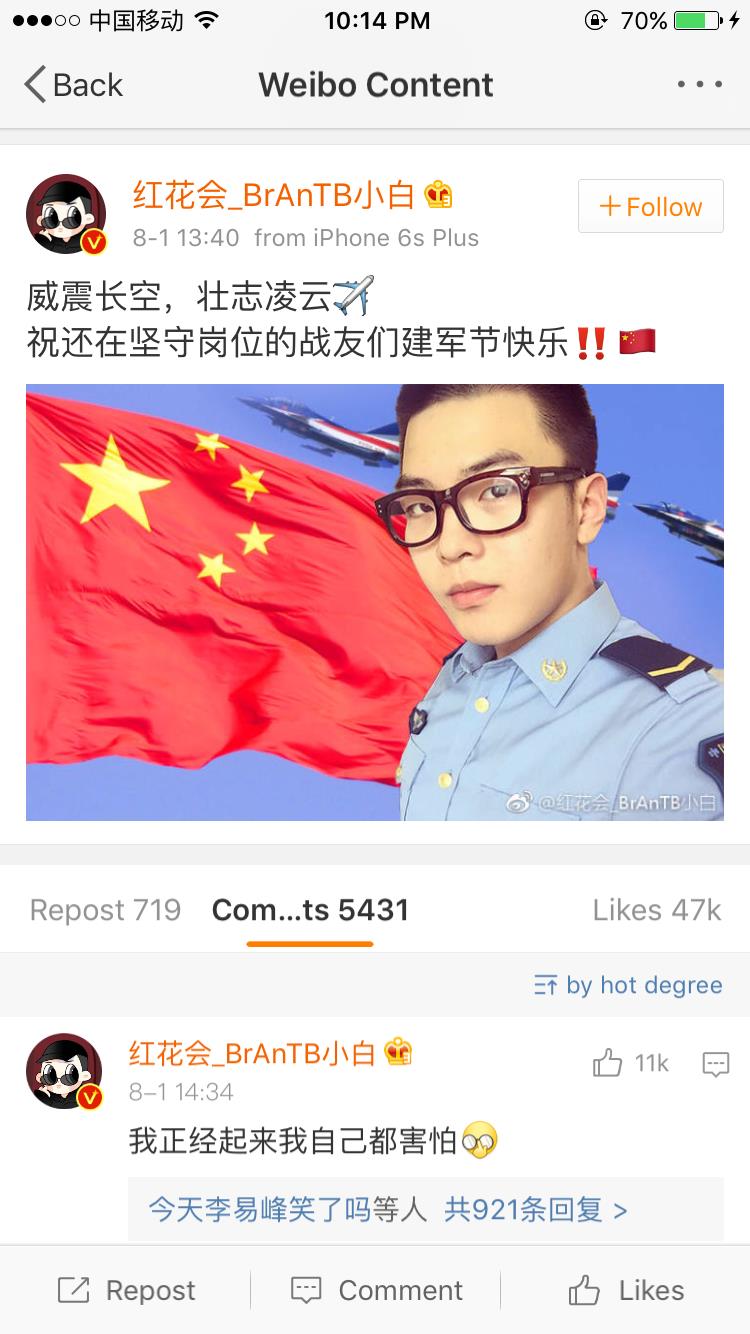Go back from Weibo Content

pos(72,85)
